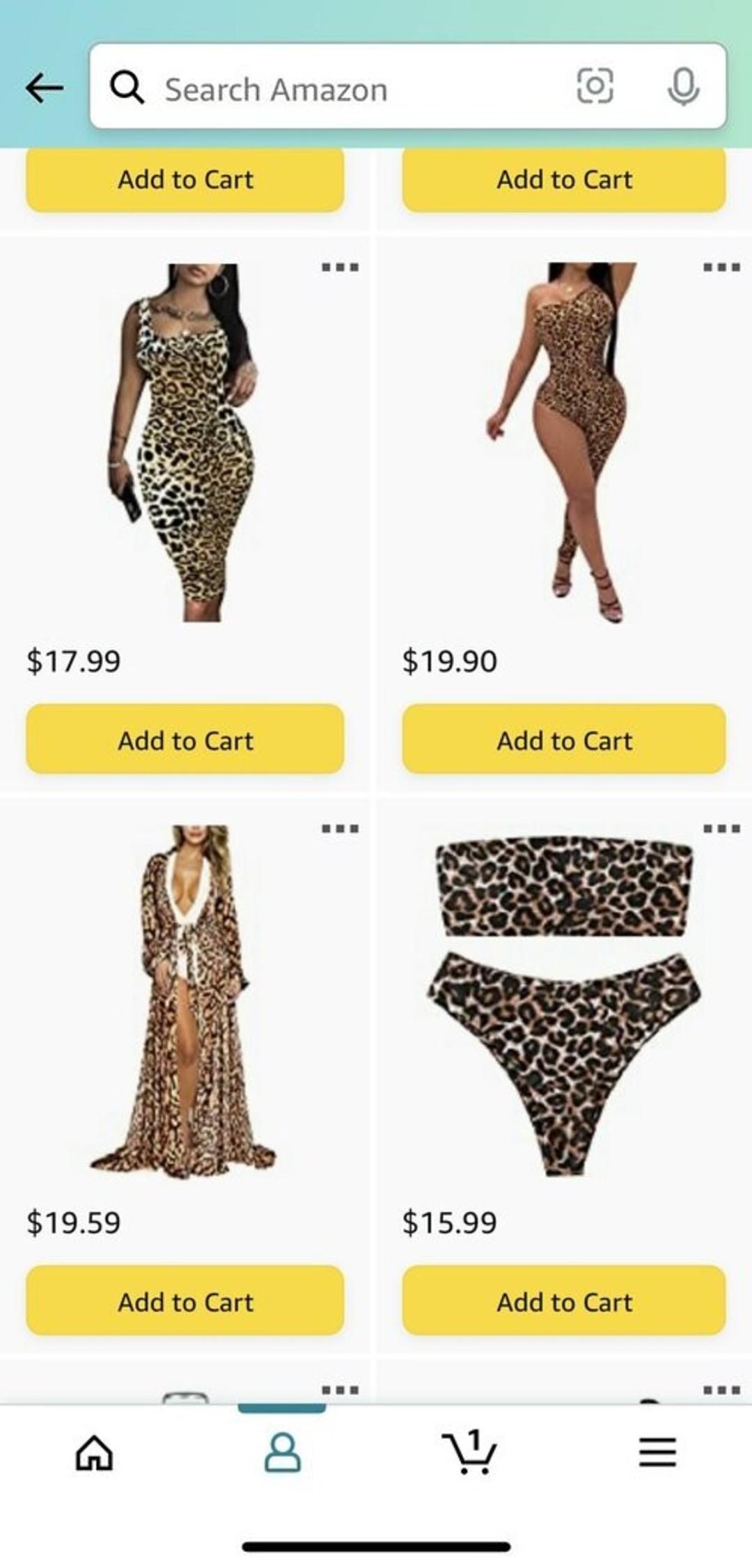
Task: View the $19.59 leopard robe product
Action: click(x=184, y=1002)
